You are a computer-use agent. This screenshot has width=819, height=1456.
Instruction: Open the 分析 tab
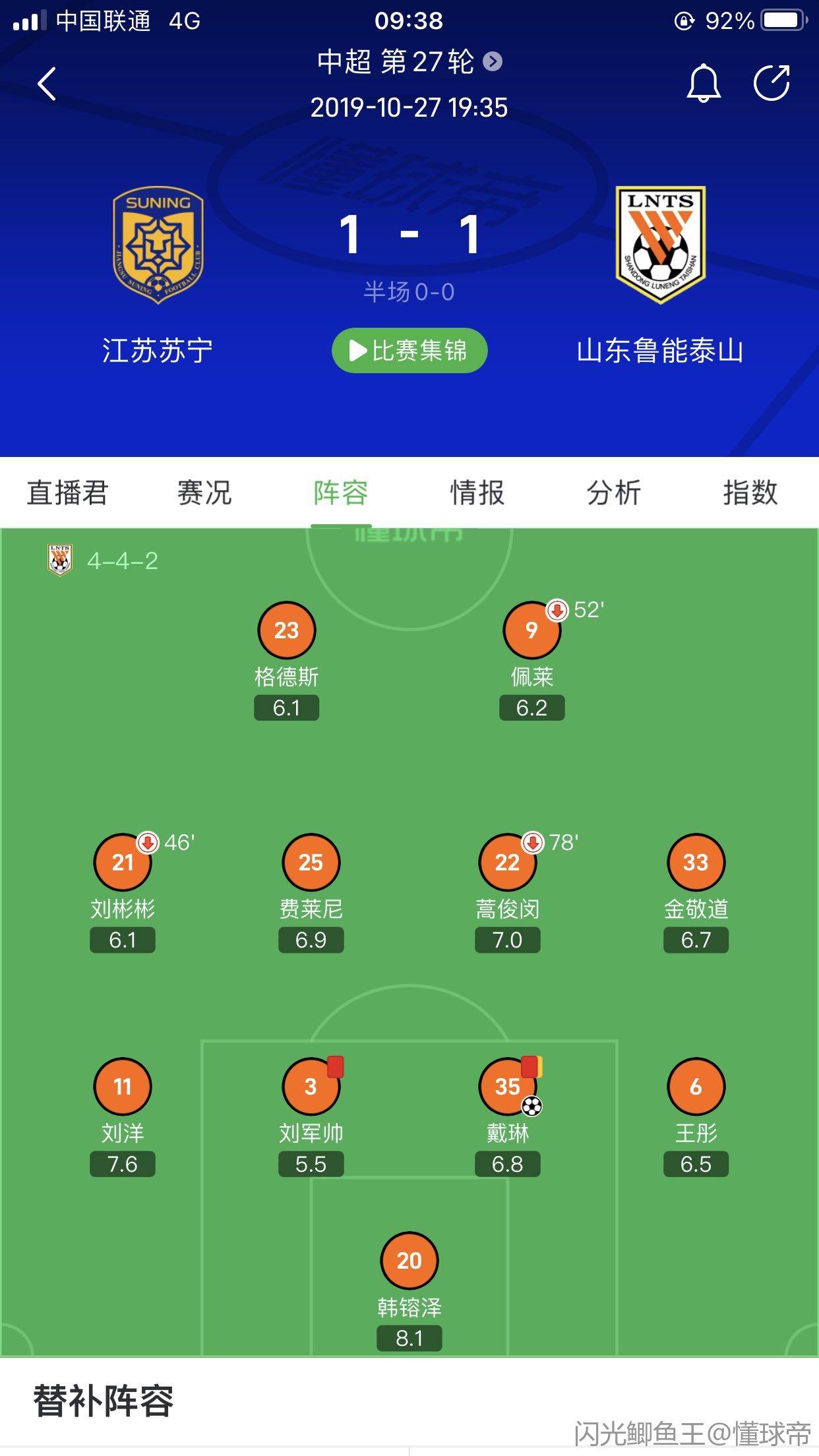614,493
